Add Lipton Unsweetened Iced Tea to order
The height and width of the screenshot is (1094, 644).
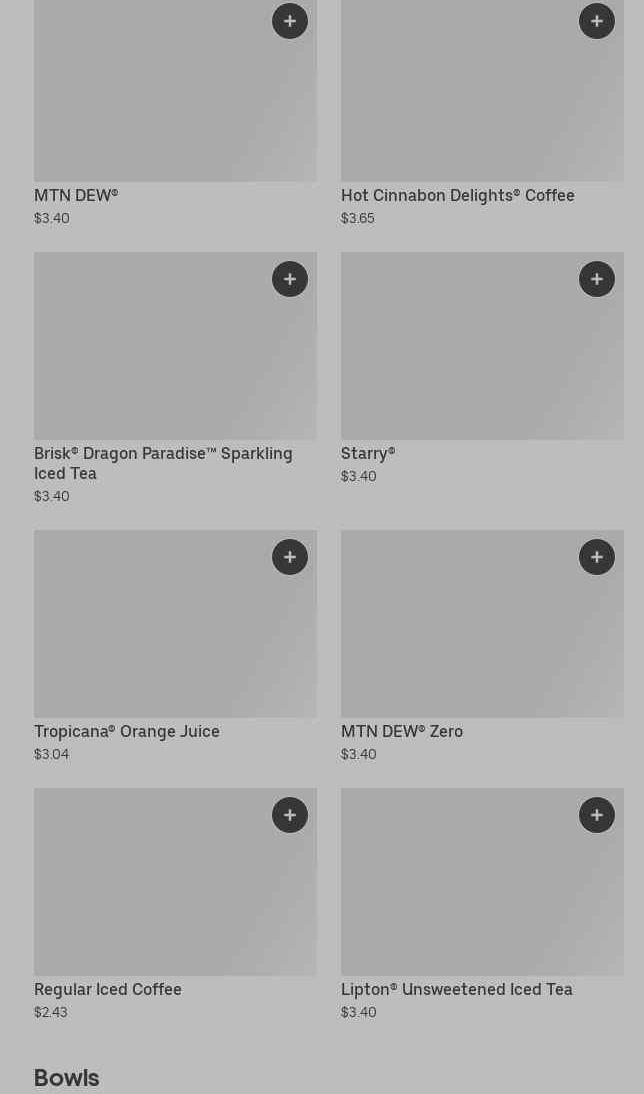point(597,815)
